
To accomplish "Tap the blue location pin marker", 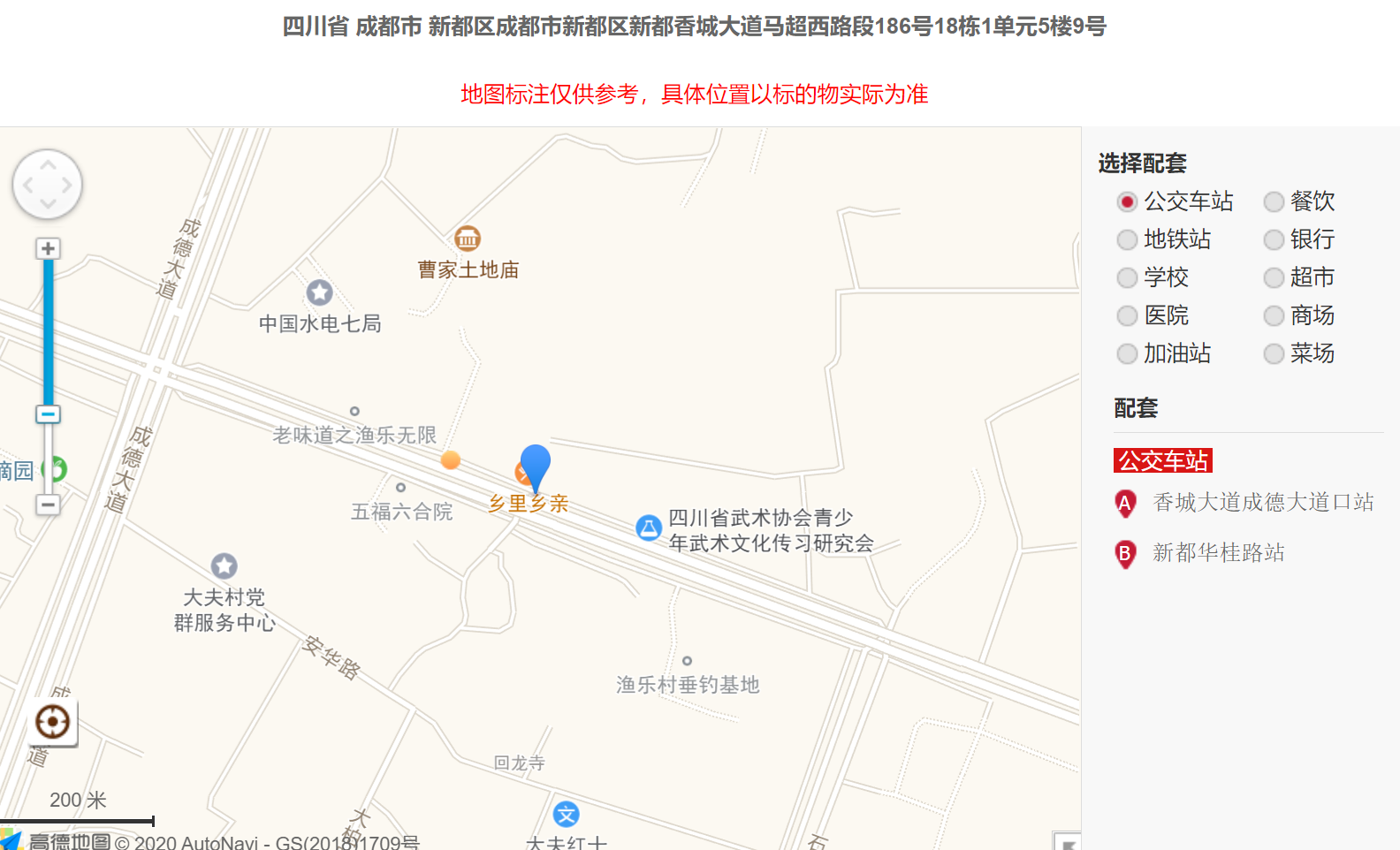I will pos(535,465).
